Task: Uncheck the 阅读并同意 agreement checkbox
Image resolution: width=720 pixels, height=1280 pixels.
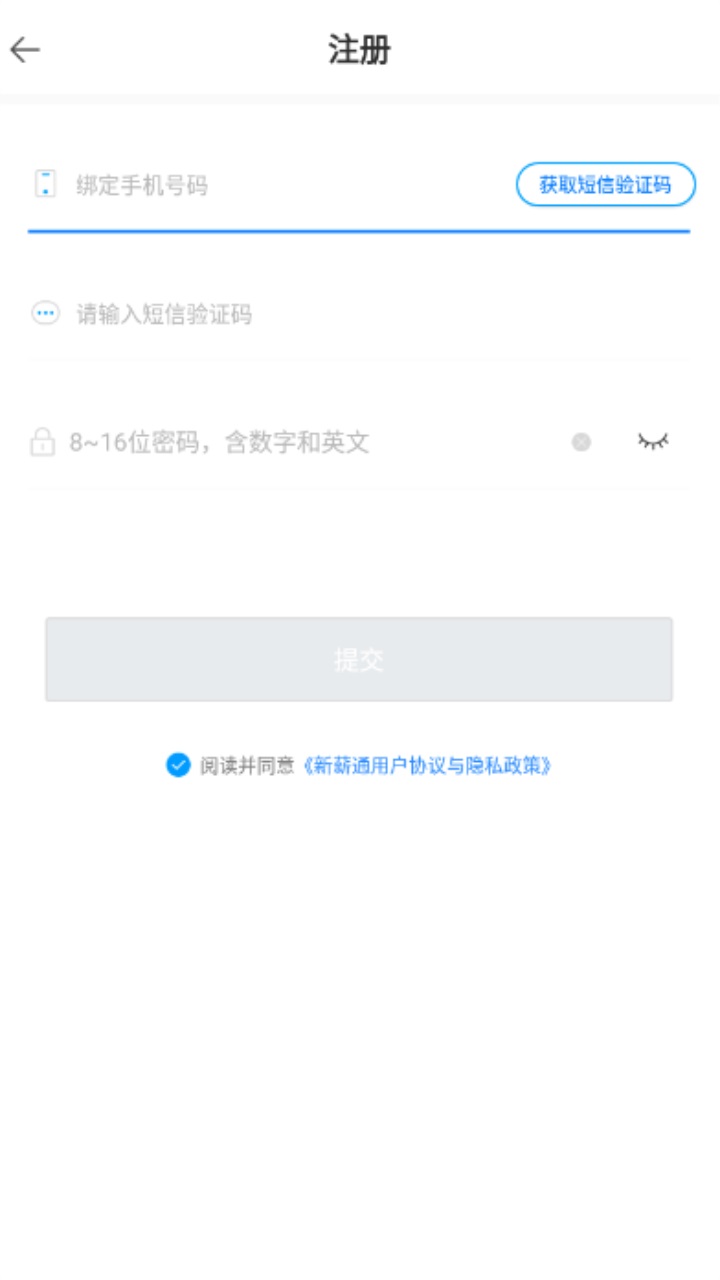Action: click(x=178, y=766)
